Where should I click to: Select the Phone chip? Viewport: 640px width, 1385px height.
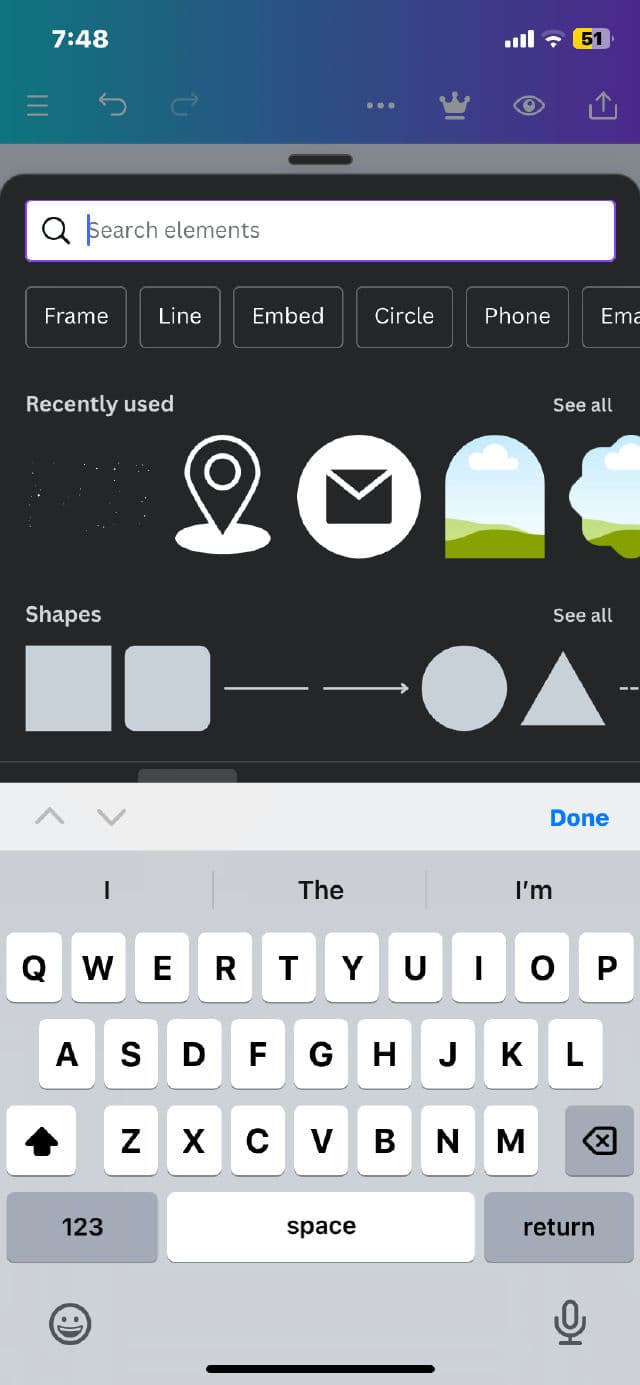point(517,317)
